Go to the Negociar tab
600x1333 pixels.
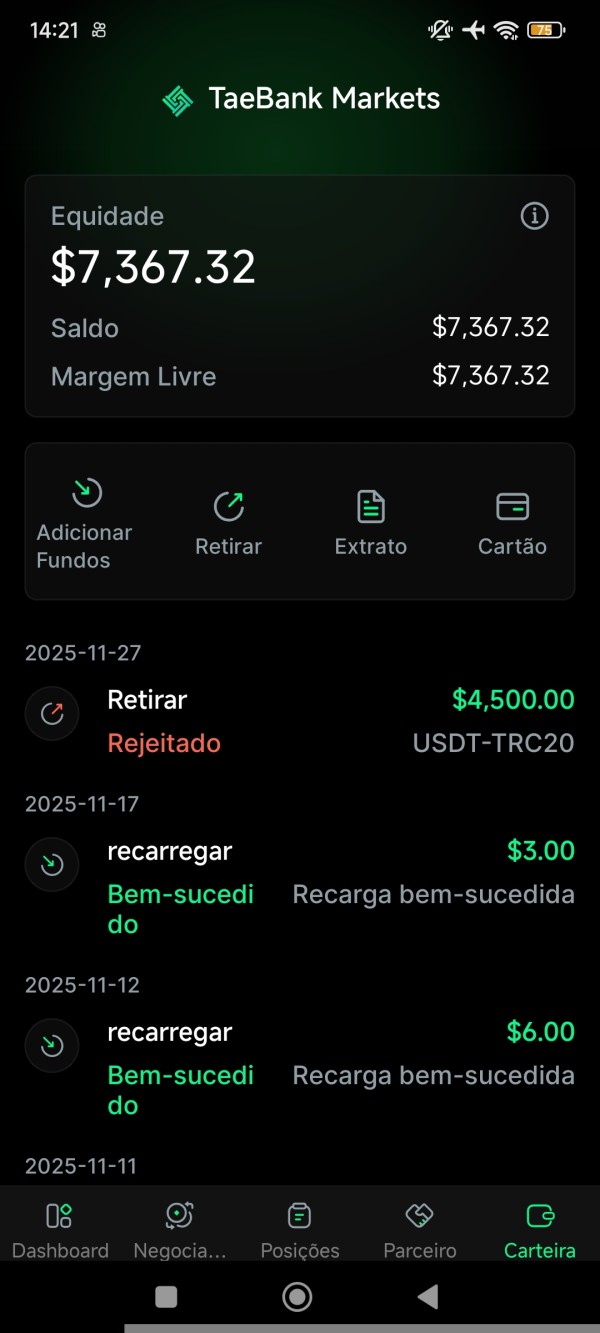point(179,1230)
